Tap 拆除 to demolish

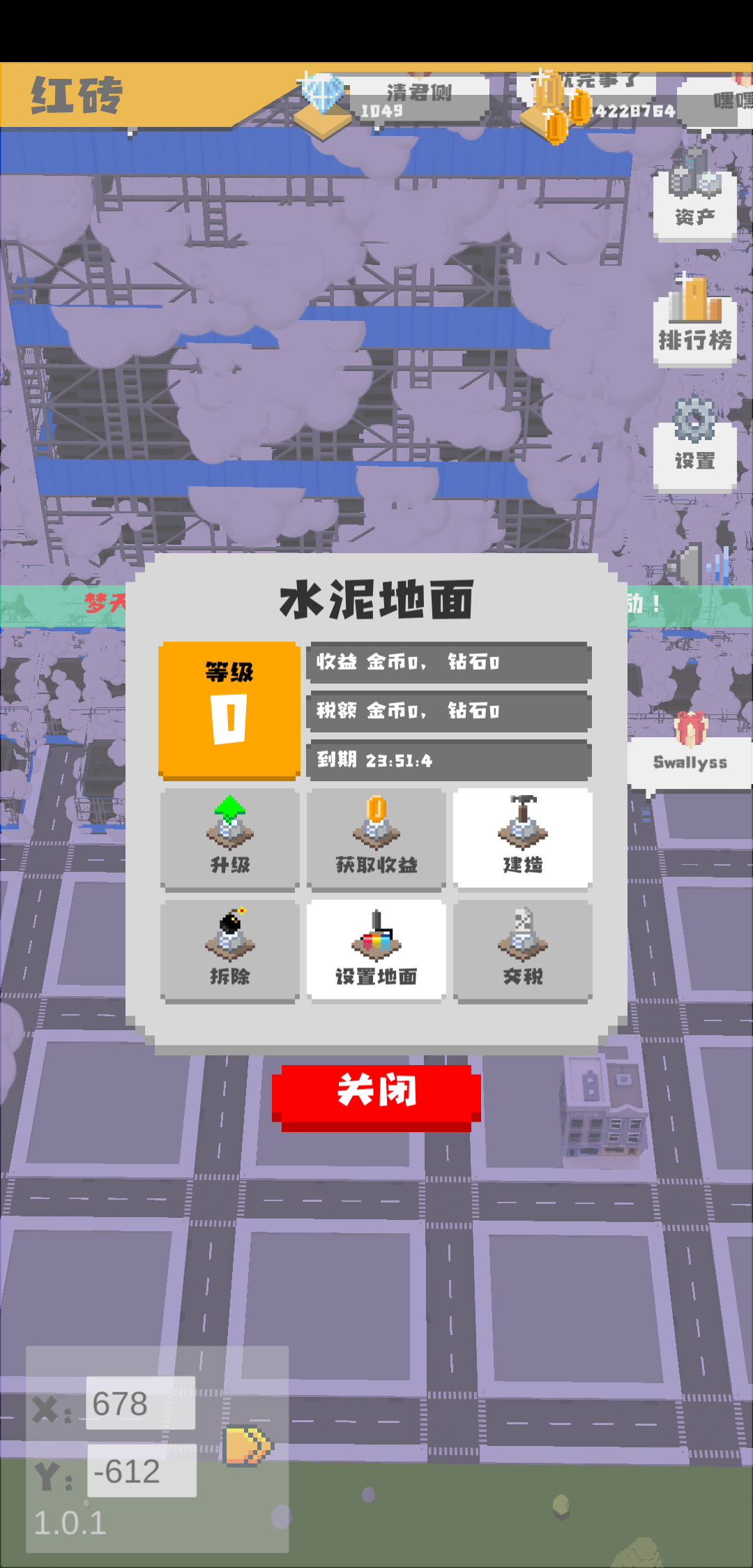point(230,950)
